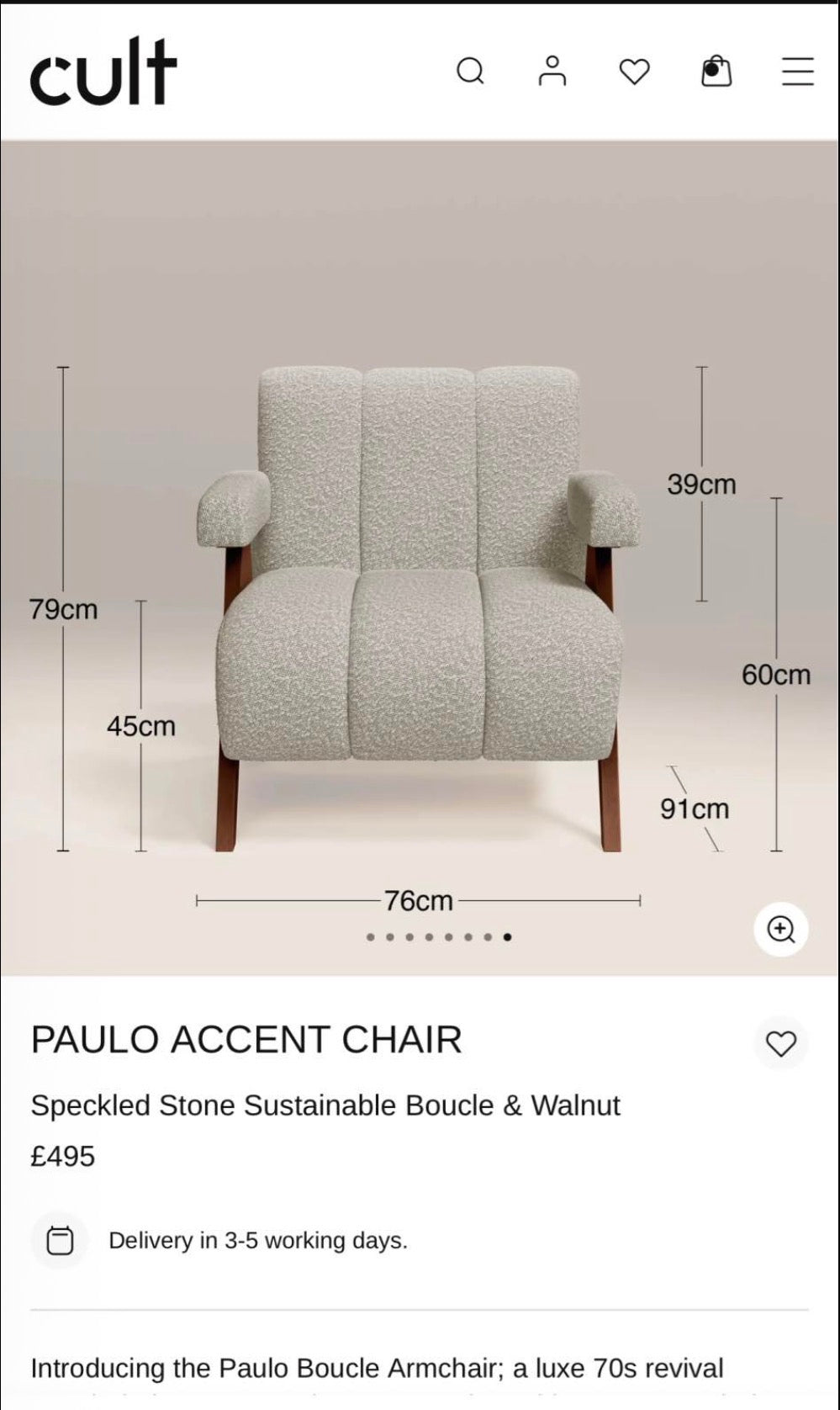Click the £495 price text
This screenshot has height=1410, width=840.
63,1157
